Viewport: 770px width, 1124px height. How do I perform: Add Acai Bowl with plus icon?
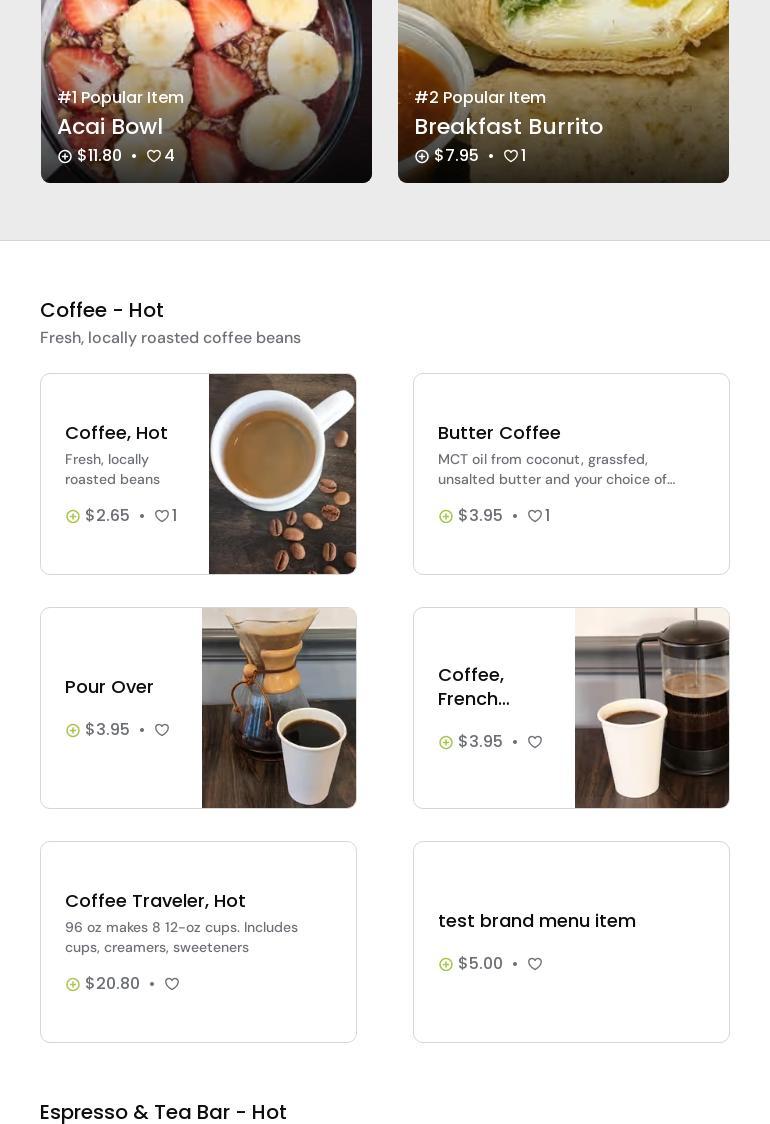coord(65,156)
